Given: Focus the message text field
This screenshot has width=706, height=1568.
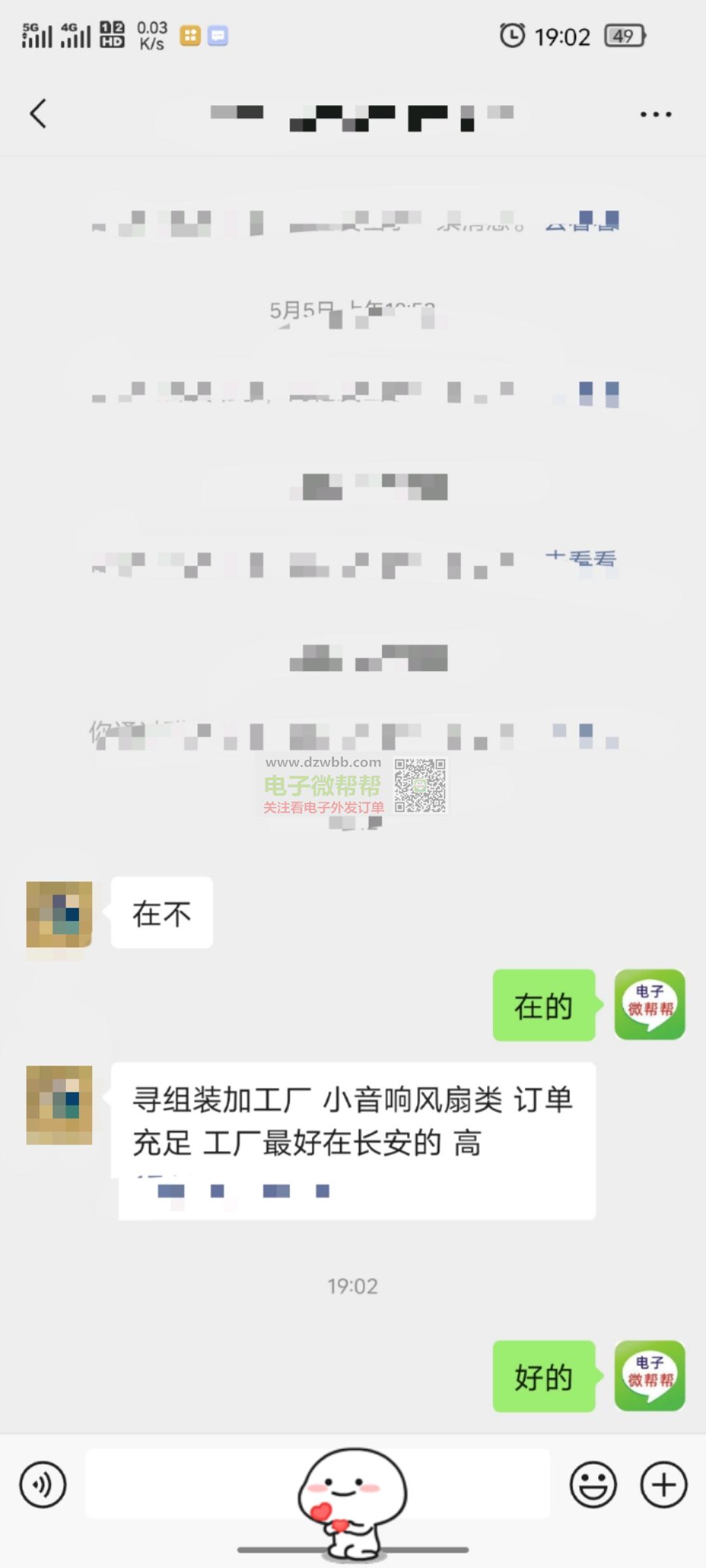Looking at the screenshot, I should pyautogui.click(x=318, y=1483).
